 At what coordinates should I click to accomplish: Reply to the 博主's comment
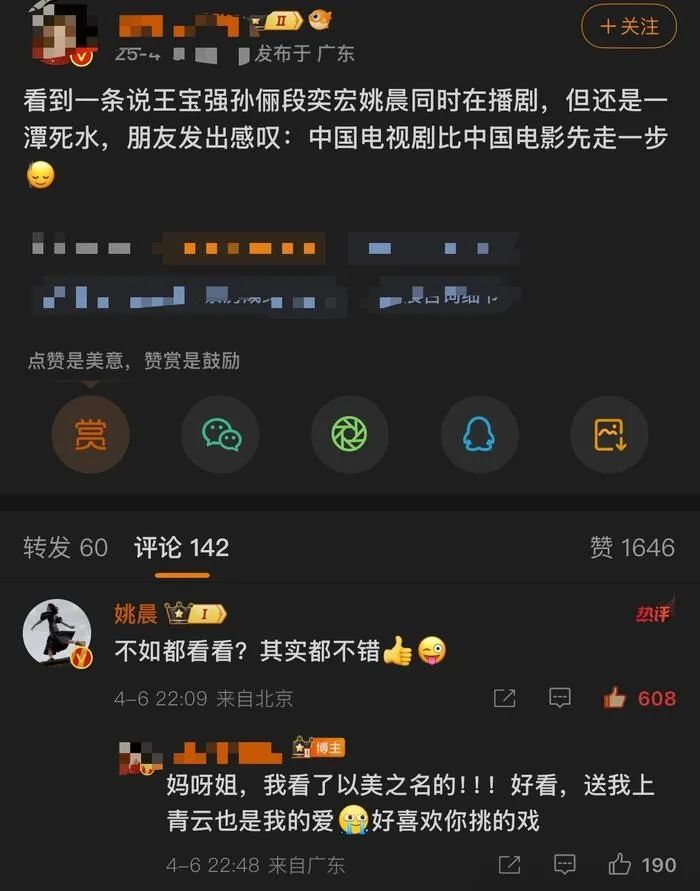coord(564,862)
